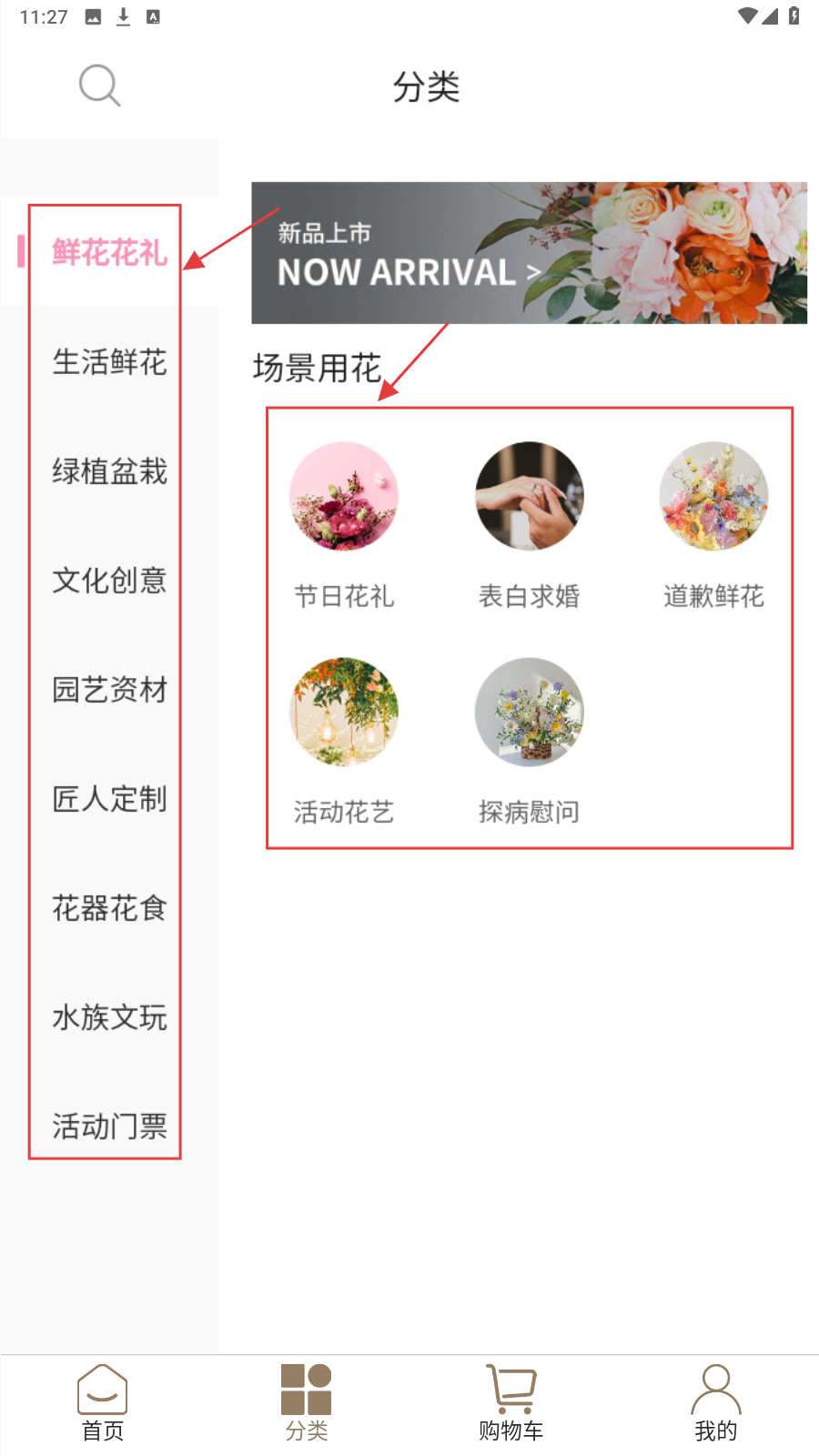Open the 绿植盆栽 category
Image resolution: width=819 pixels, height=1456 pixels.
click(109, 471)
